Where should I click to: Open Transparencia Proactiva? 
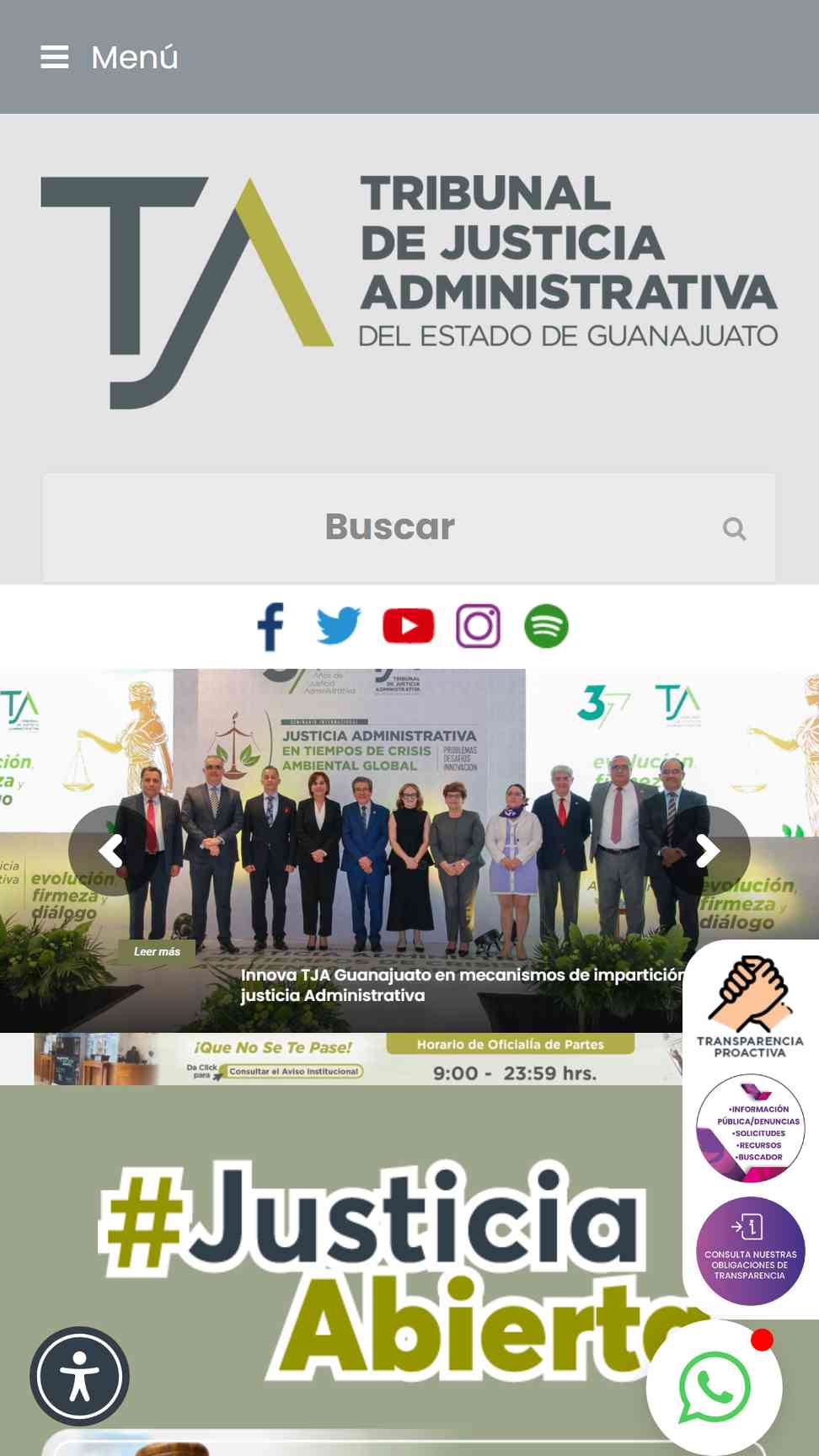click(750, 1006)
